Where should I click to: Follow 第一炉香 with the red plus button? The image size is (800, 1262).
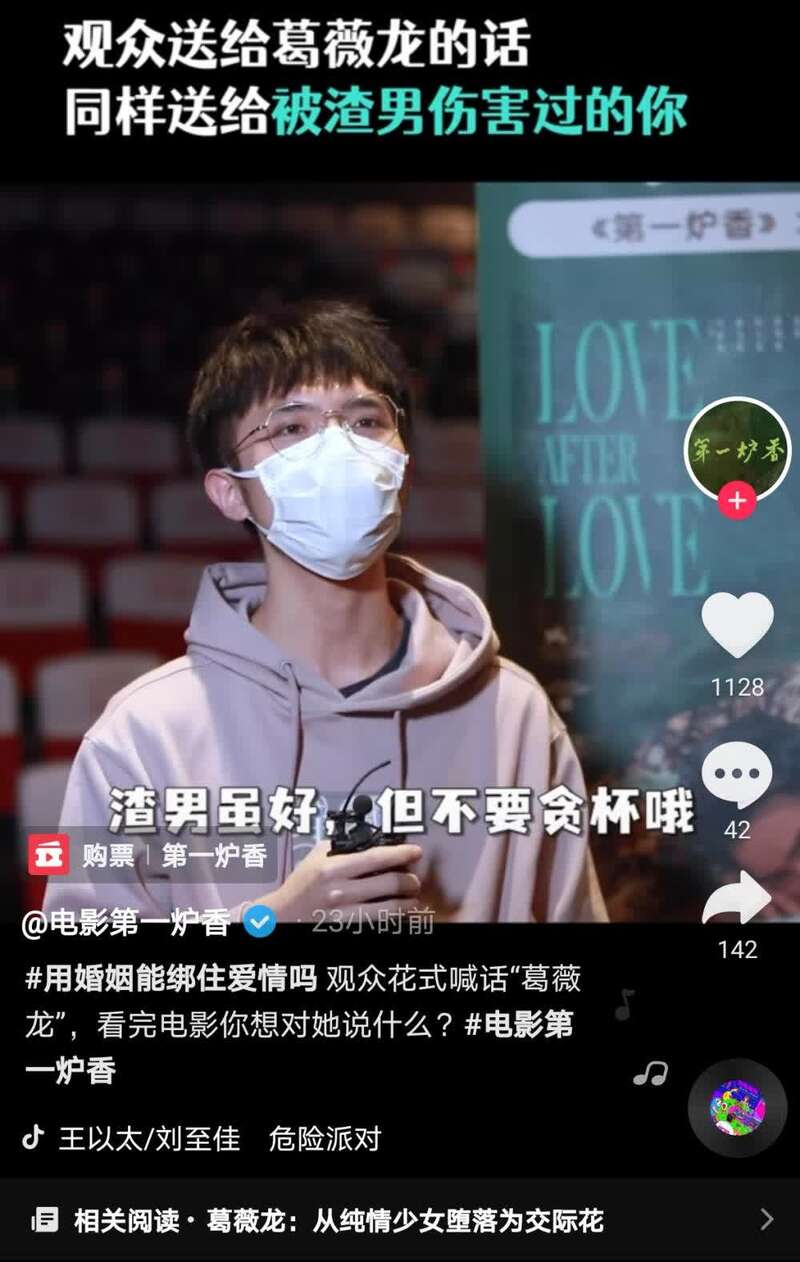737,501
